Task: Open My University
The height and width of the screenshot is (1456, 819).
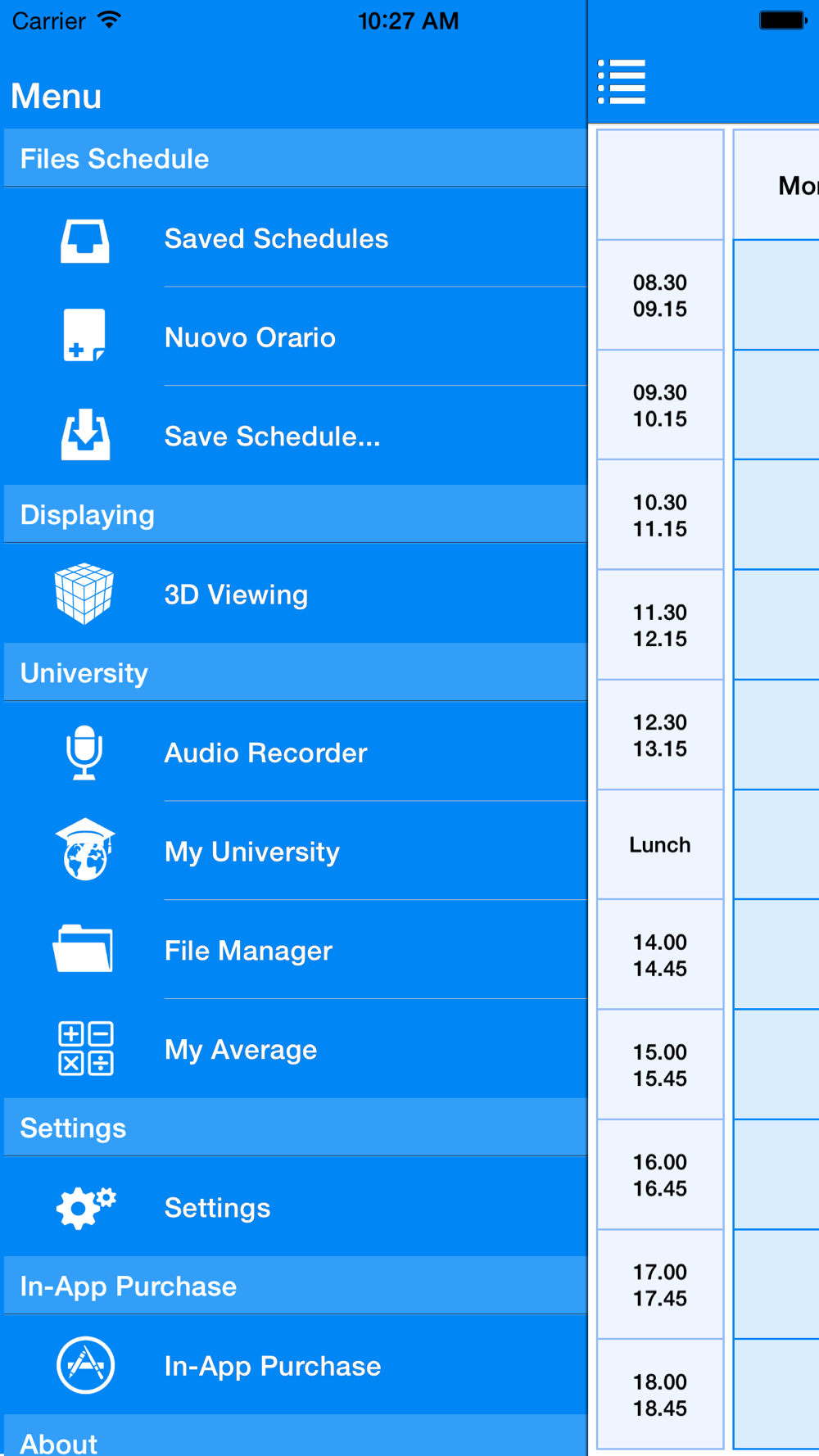Action: 295,852
